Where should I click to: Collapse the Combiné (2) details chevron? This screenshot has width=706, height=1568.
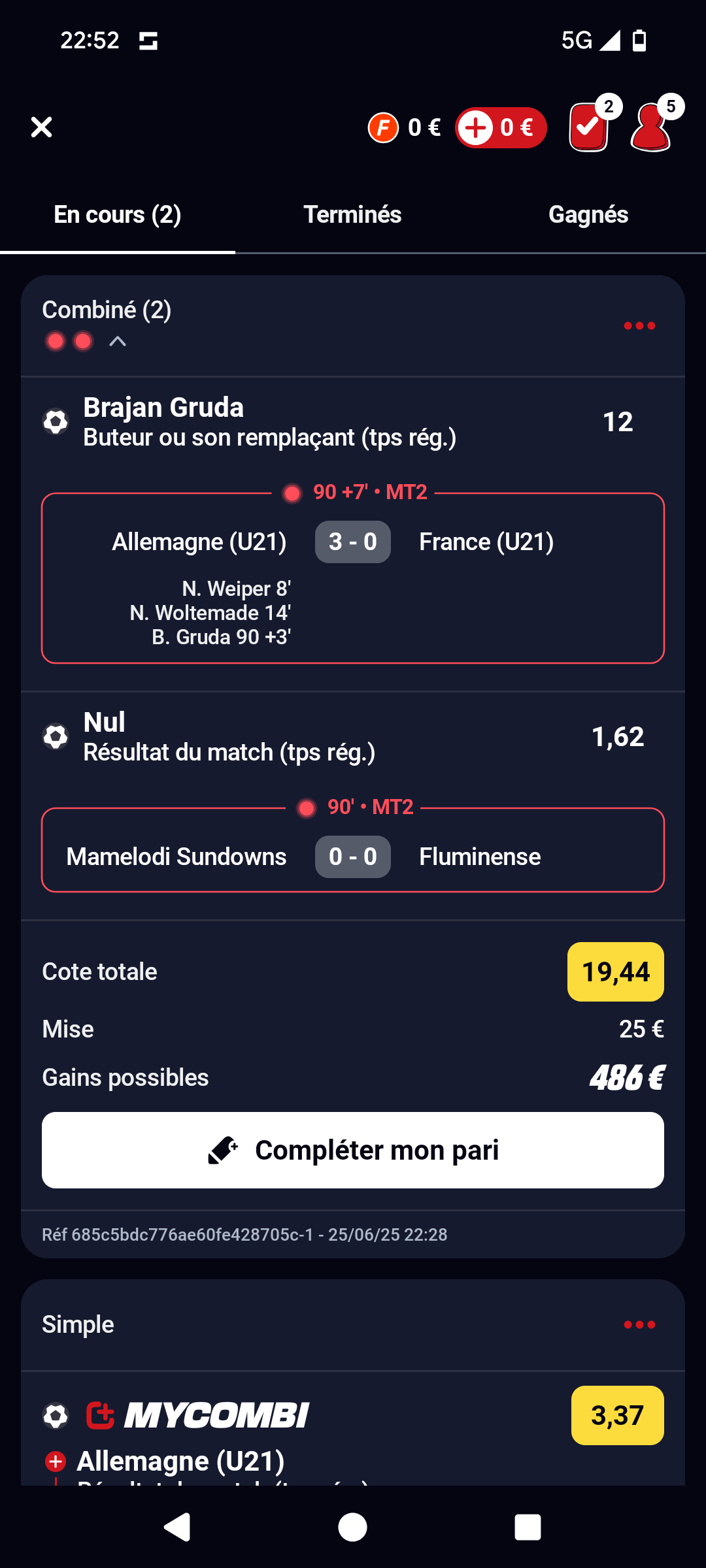[118, 341]
